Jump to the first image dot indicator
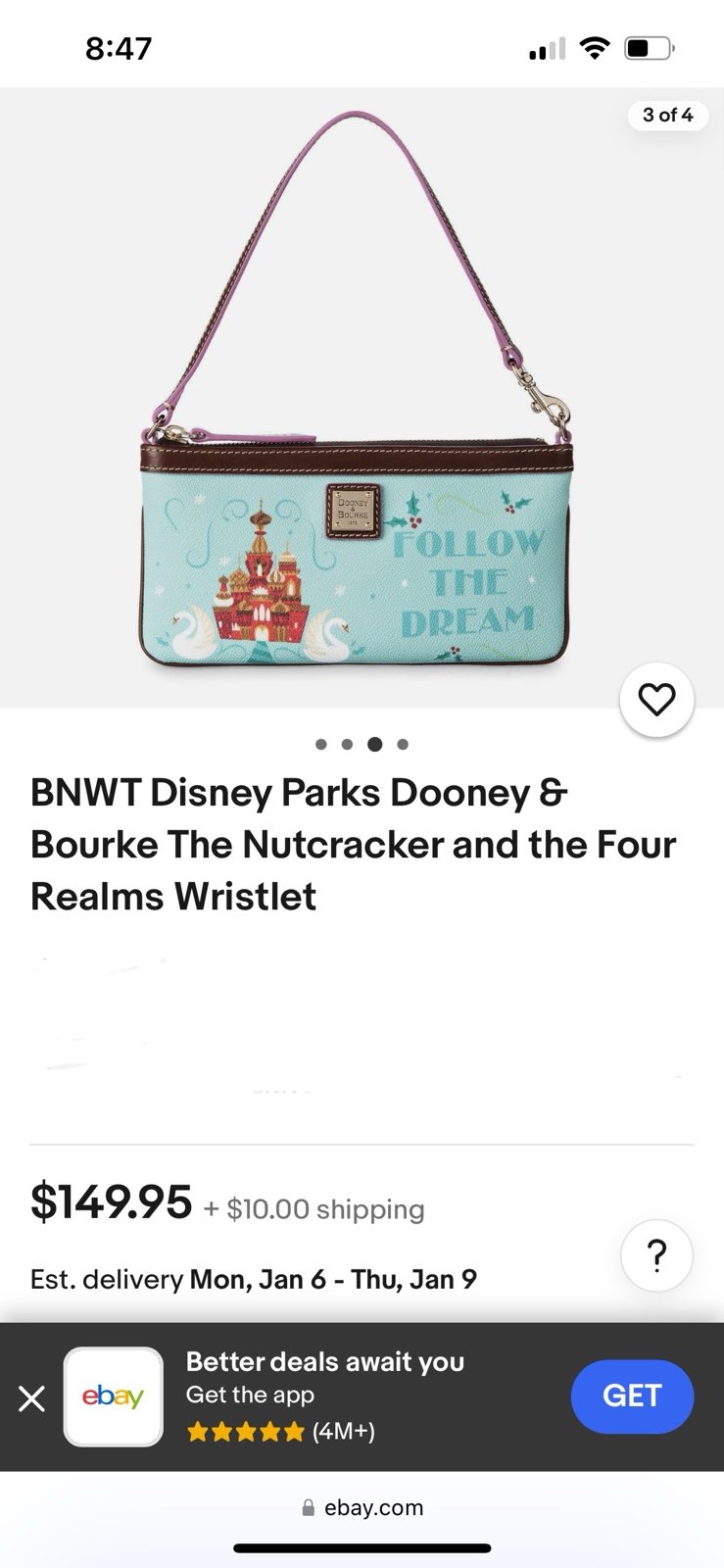724x1568 pixels. (x=321, y=745)
